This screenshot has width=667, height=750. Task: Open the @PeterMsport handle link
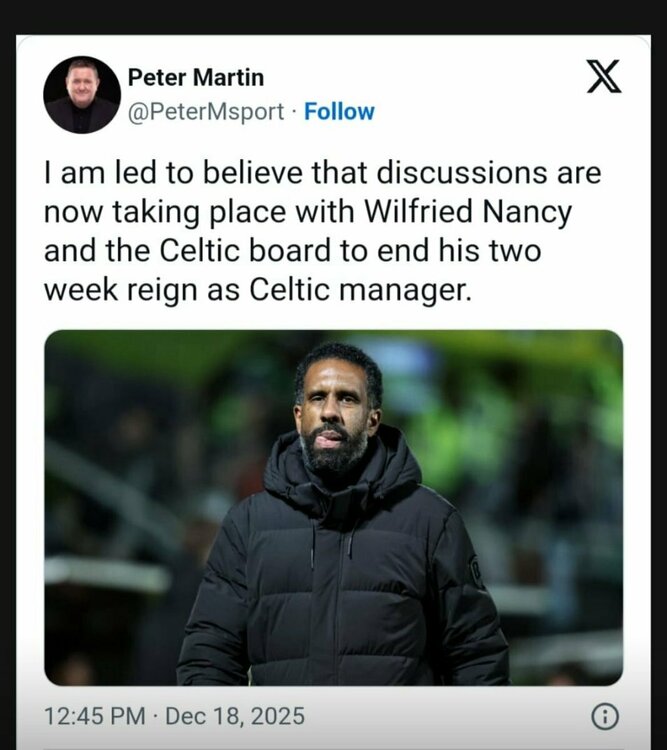click(206, 112)
